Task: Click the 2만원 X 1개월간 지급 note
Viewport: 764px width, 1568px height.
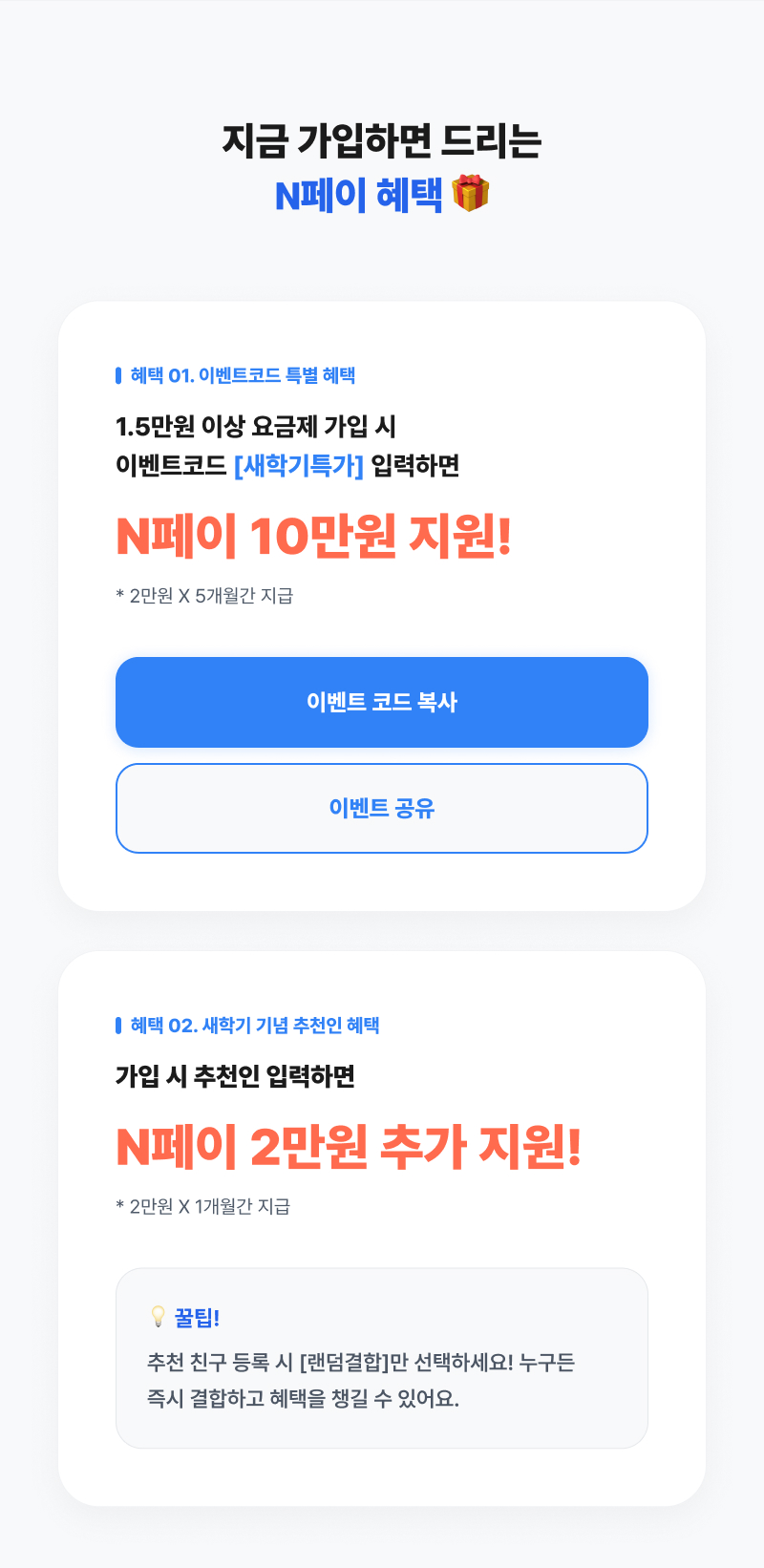Action: (205, 1206)
